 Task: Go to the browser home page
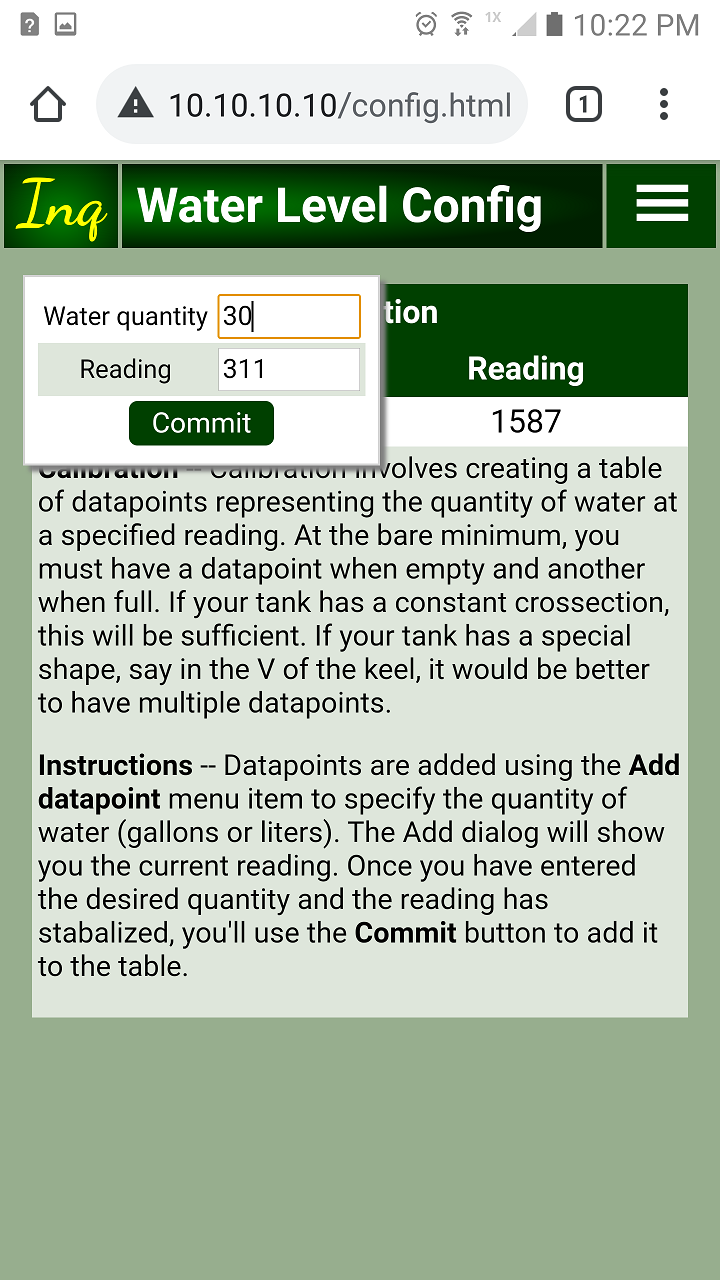tap(48, 105)
